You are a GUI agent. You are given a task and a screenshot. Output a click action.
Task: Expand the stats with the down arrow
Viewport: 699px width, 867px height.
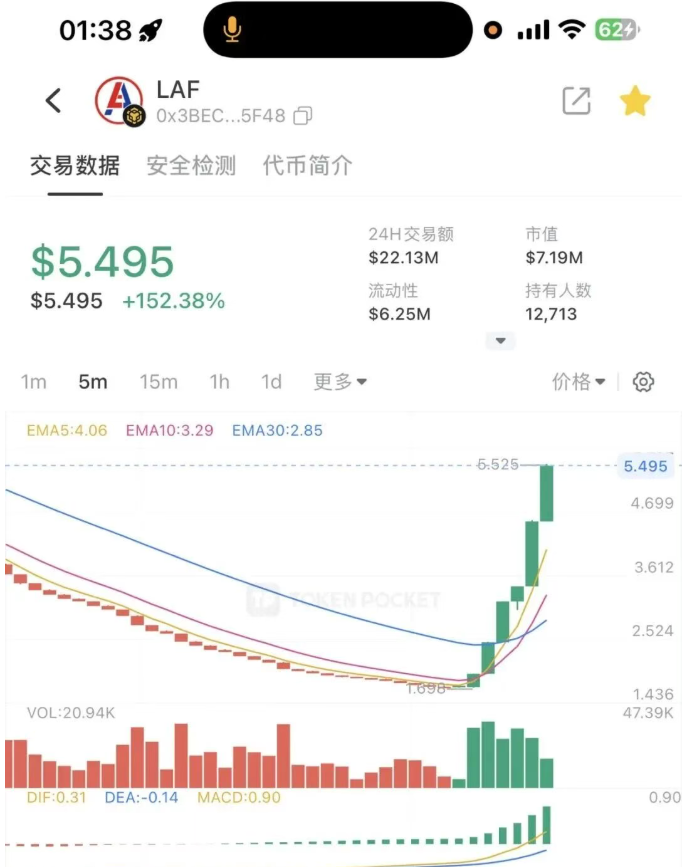point(500,341)
